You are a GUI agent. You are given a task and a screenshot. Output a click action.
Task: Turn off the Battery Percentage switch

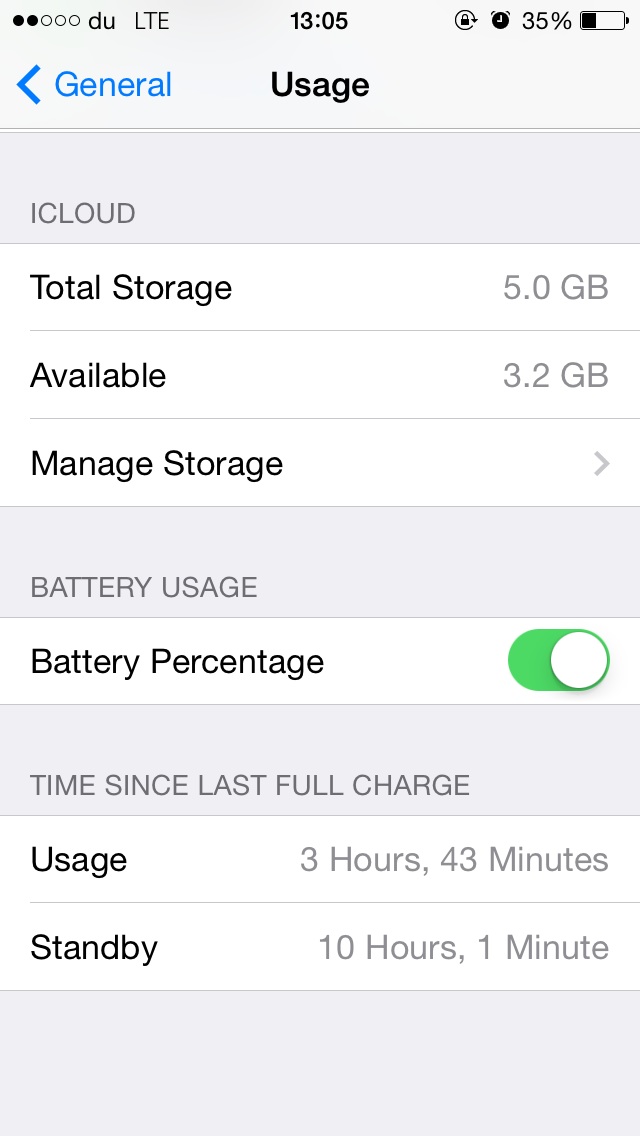point(558,661)
